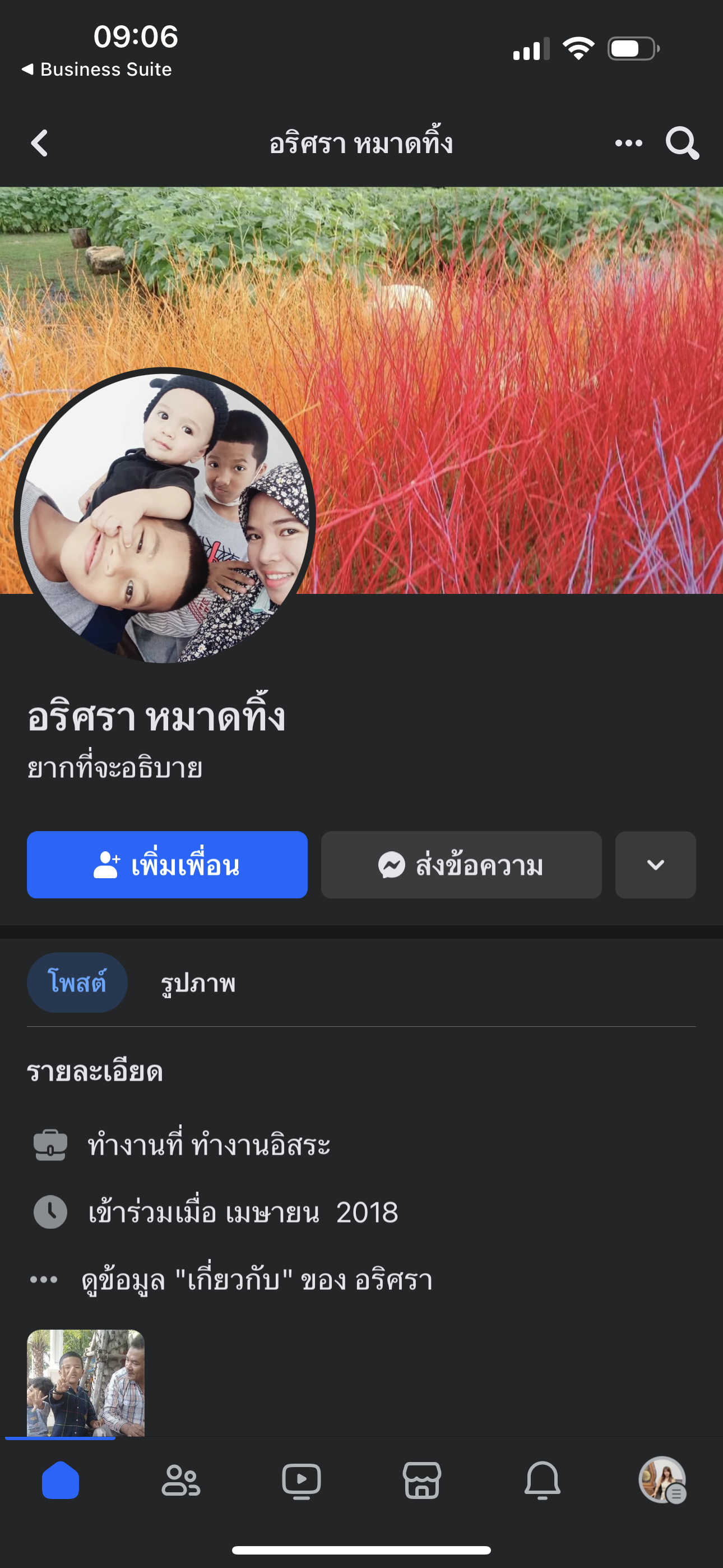
Task: Open the featured photo thumbnail
Action: tap(85, 1383)
